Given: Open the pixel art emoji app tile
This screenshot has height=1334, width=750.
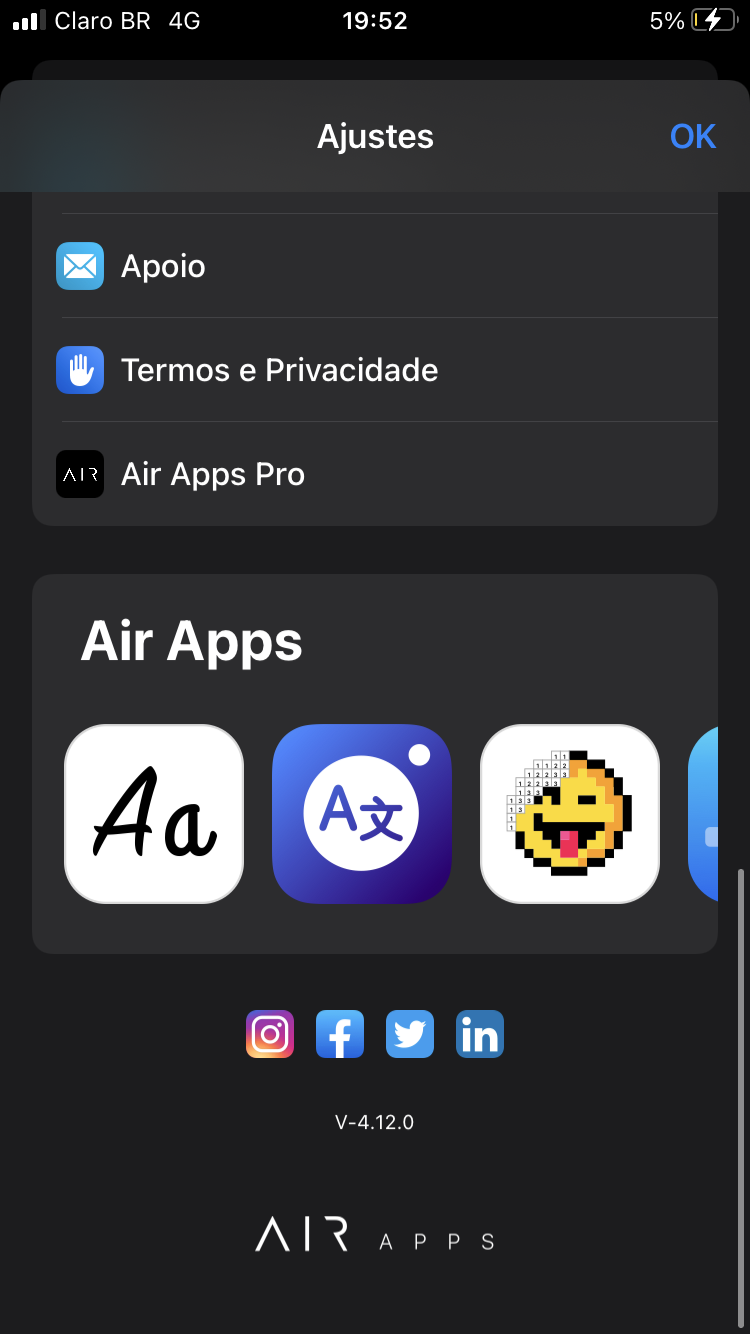Looking at the screenshot, I should pyautogui.click(x=570, y=814).
